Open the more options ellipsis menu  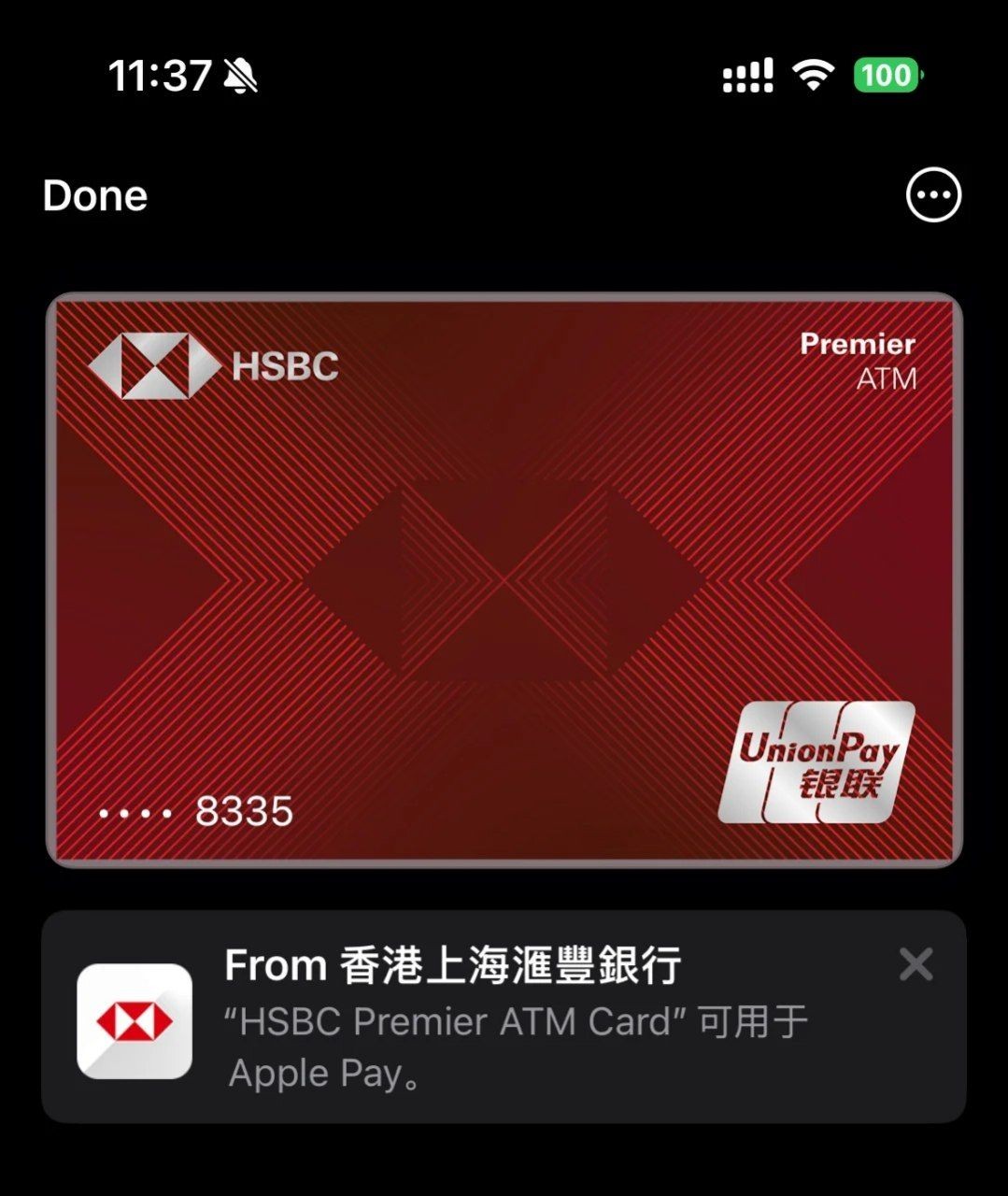pos(932,195)
